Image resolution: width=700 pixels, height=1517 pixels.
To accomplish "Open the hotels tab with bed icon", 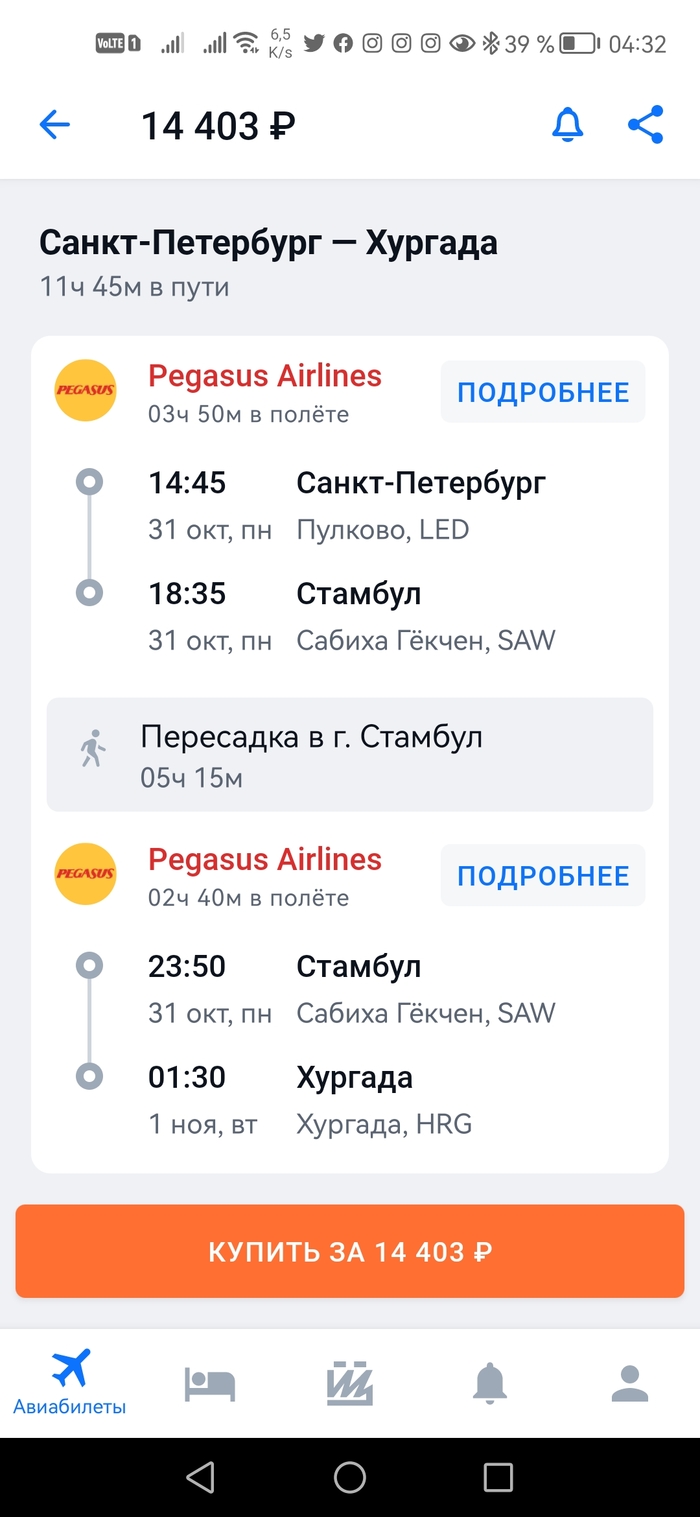I will [x=210, y=1383].
